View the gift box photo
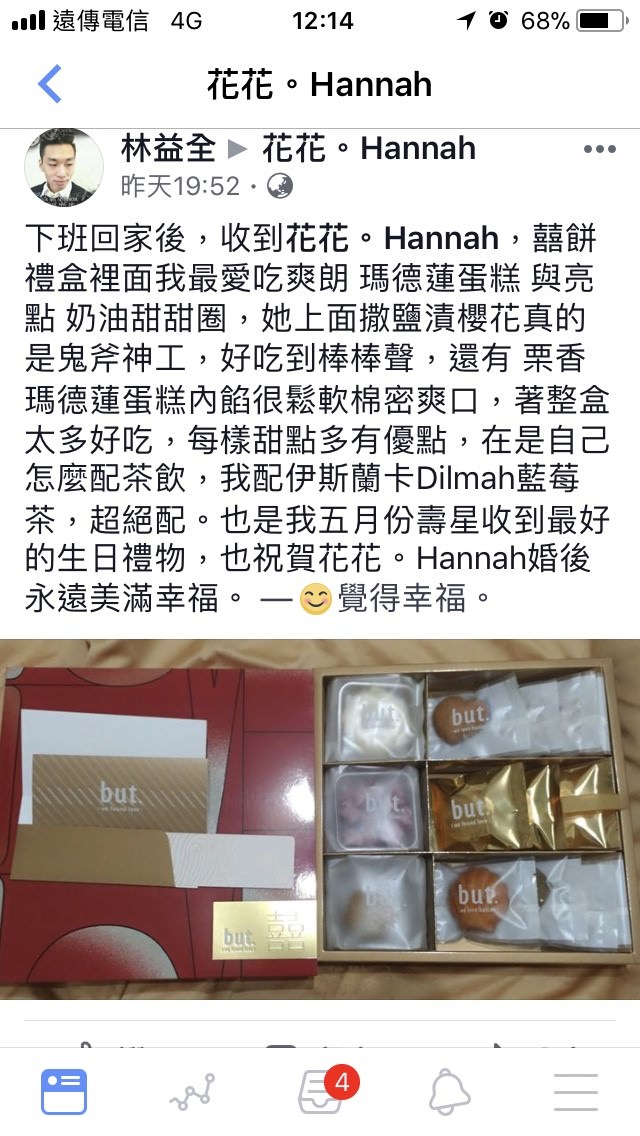 320,819
